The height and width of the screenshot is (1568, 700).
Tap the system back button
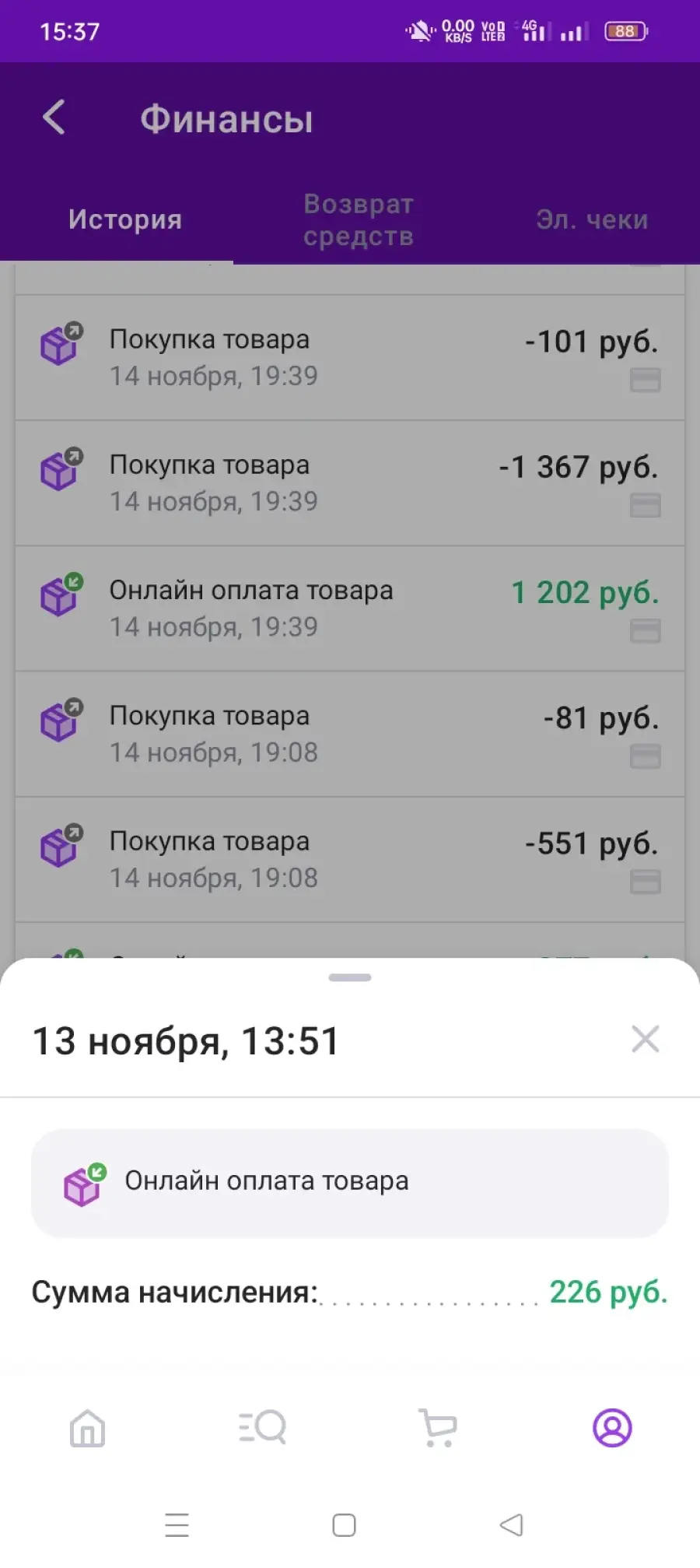511,1524
